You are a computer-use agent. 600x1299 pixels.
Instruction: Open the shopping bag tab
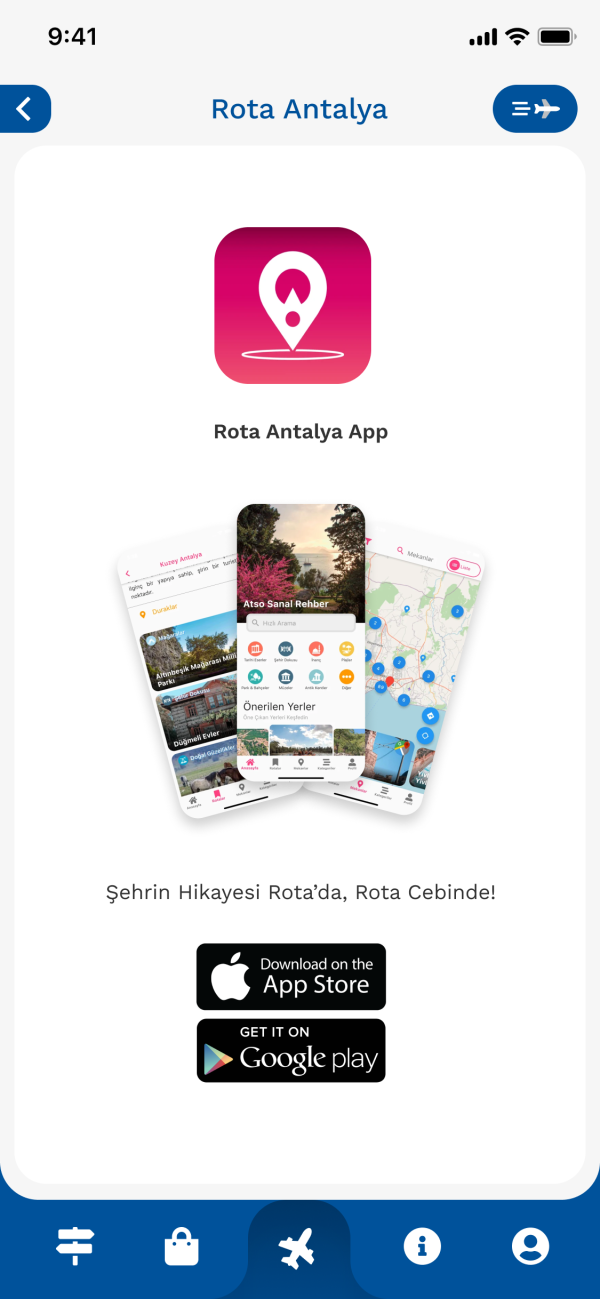pyautogui.click(x=182, y=1247)
